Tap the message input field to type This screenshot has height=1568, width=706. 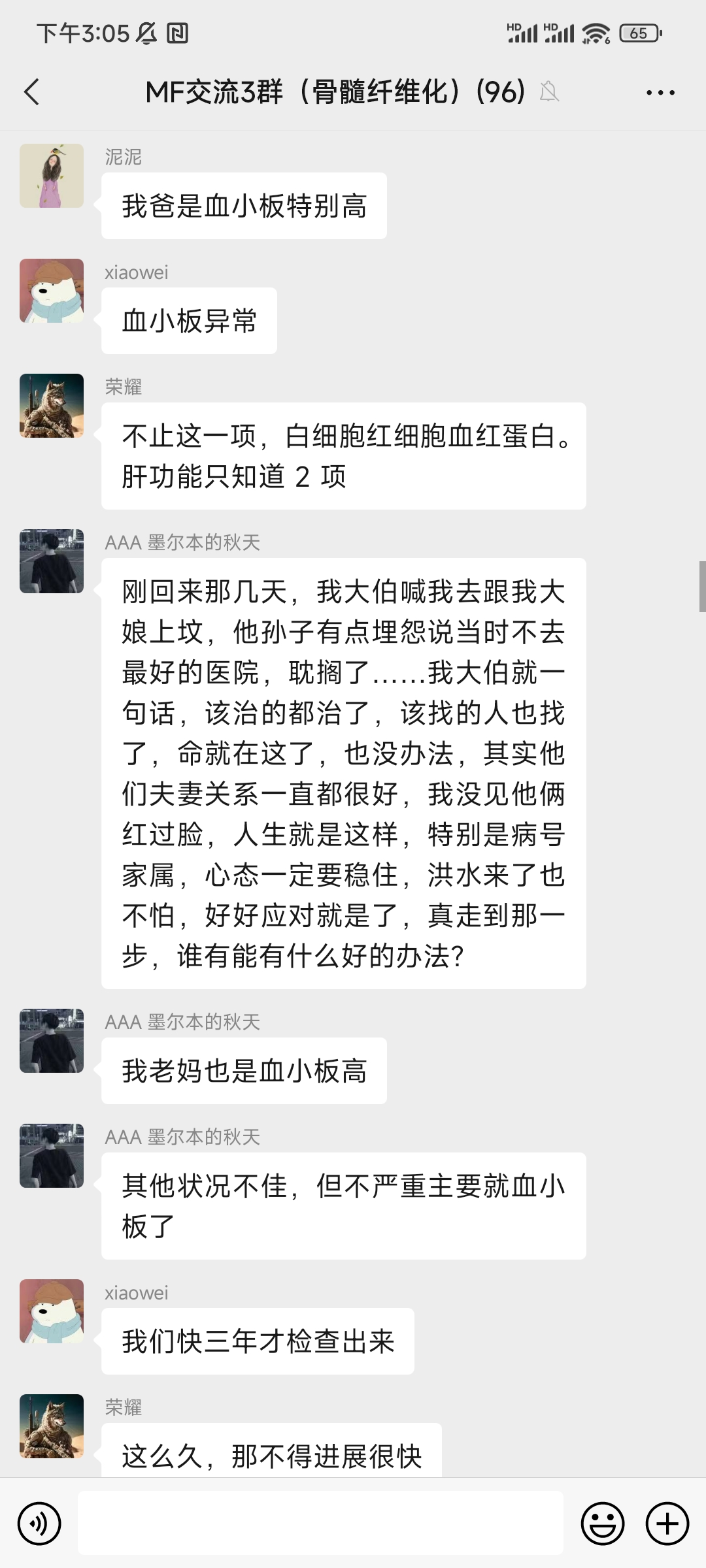pyautogui.click(x=320, y=1522)
